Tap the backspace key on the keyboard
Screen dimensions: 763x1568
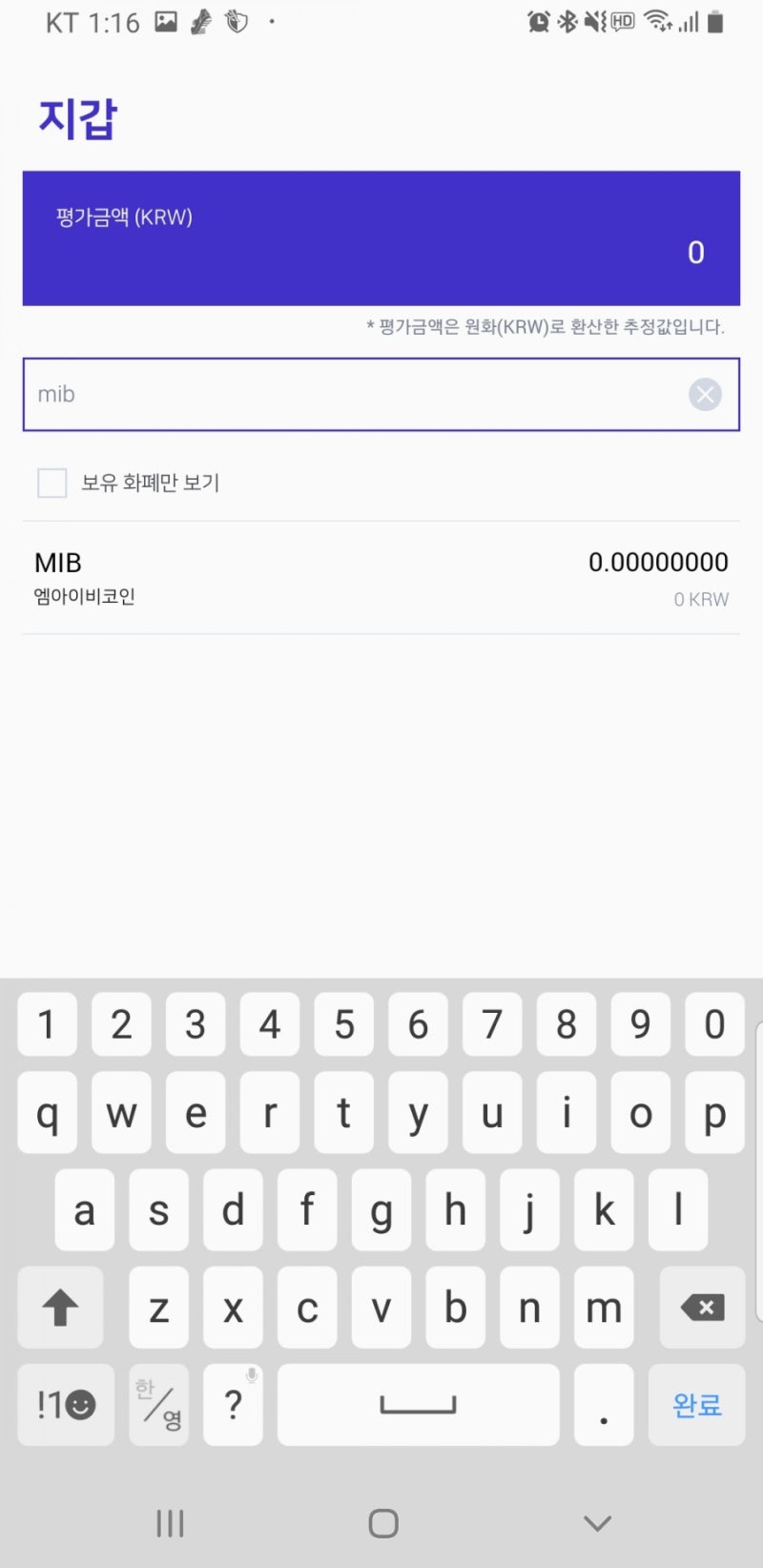[x=702, y=1308]
